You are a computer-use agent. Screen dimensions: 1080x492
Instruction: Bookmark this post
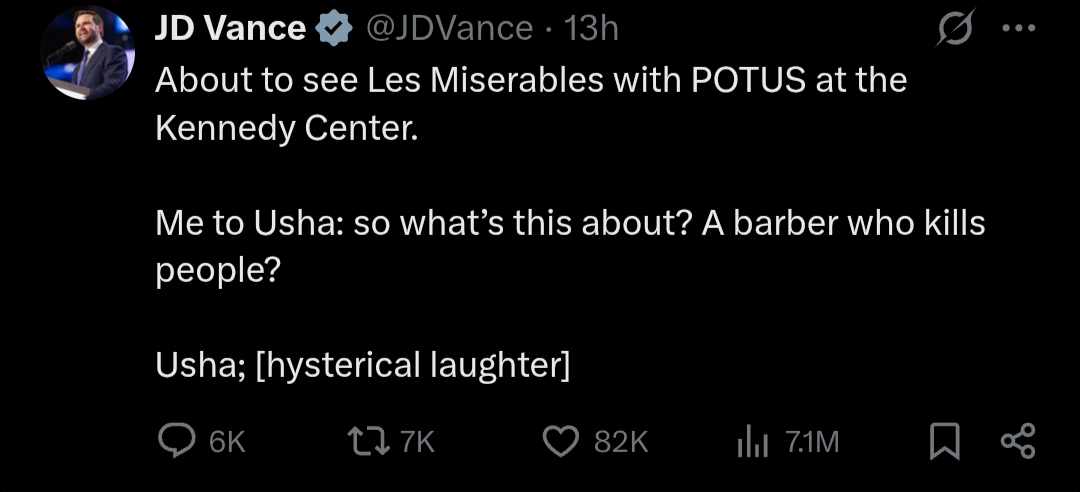pos(941,441)
